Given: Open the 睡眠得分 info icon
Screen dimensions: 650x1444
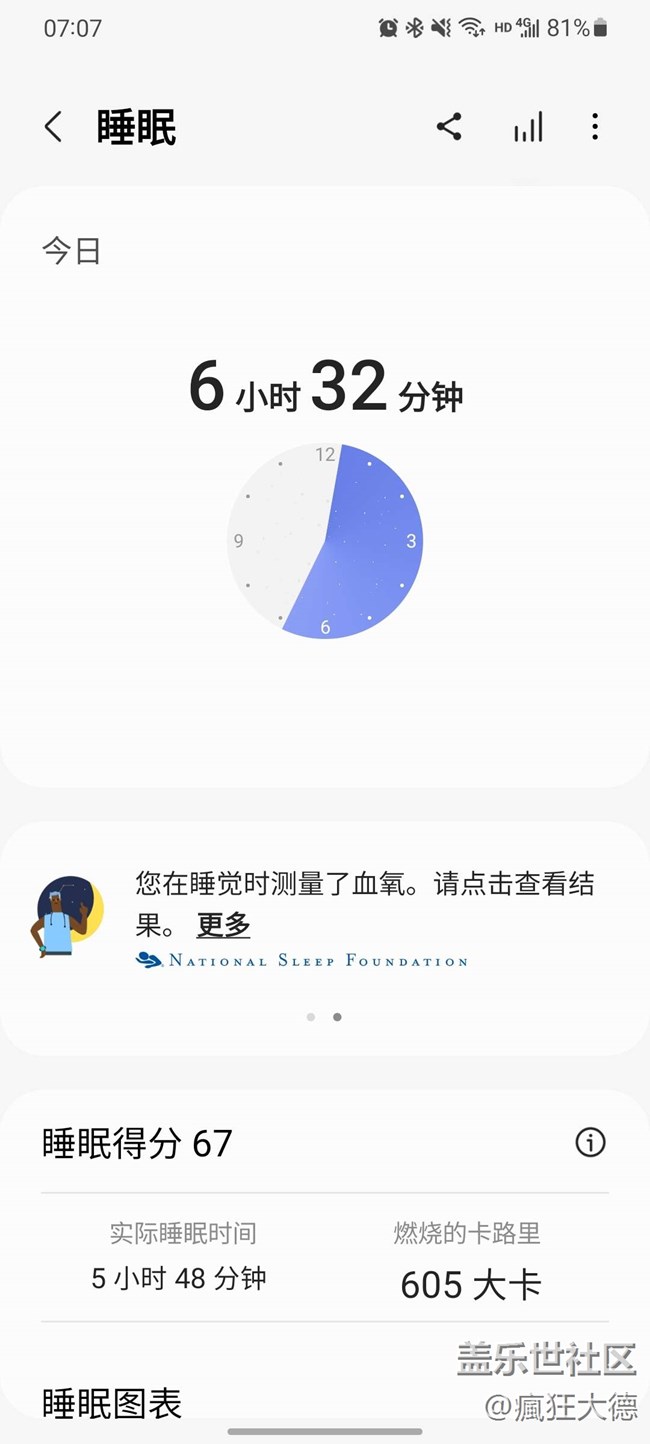Looking at the screenshot, I should pyautogui.click(x=590, y=1142).
